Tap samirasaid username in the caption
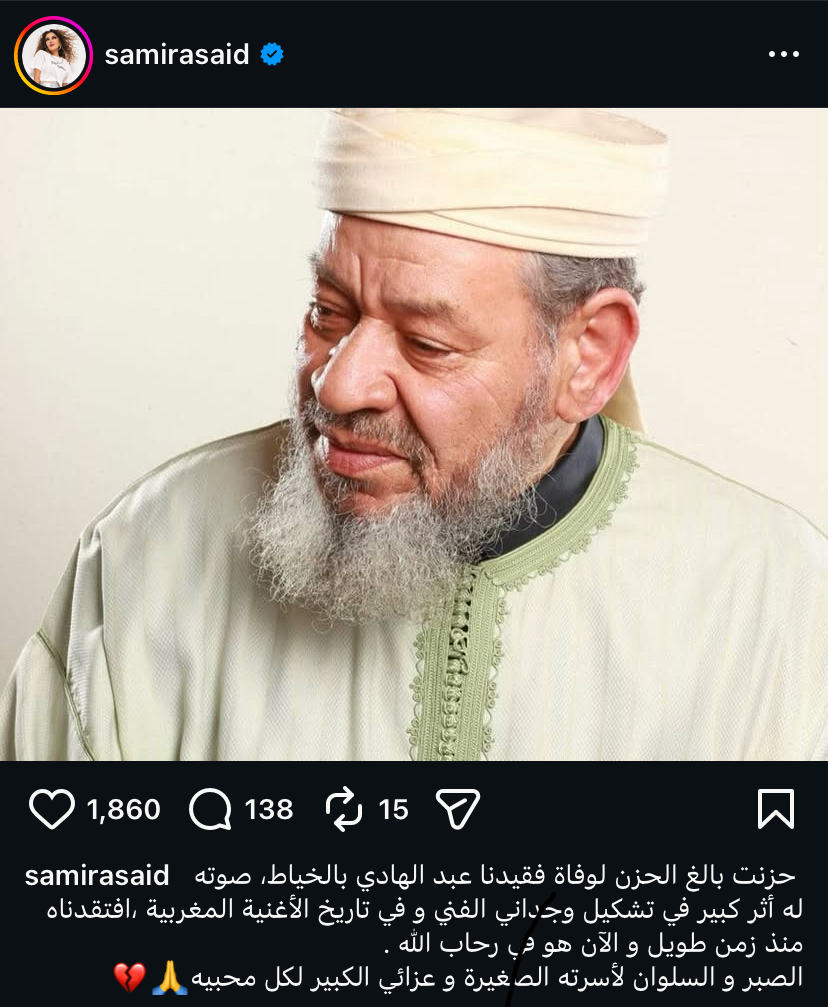828x1007 pixels. tap(97, 876)
